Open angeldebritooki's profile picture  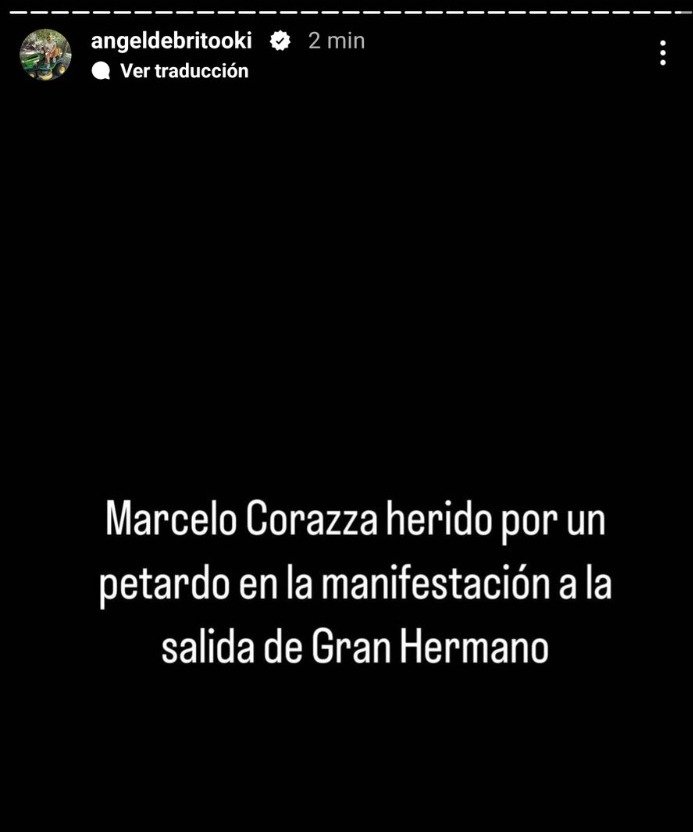click(x=46, y=54)
